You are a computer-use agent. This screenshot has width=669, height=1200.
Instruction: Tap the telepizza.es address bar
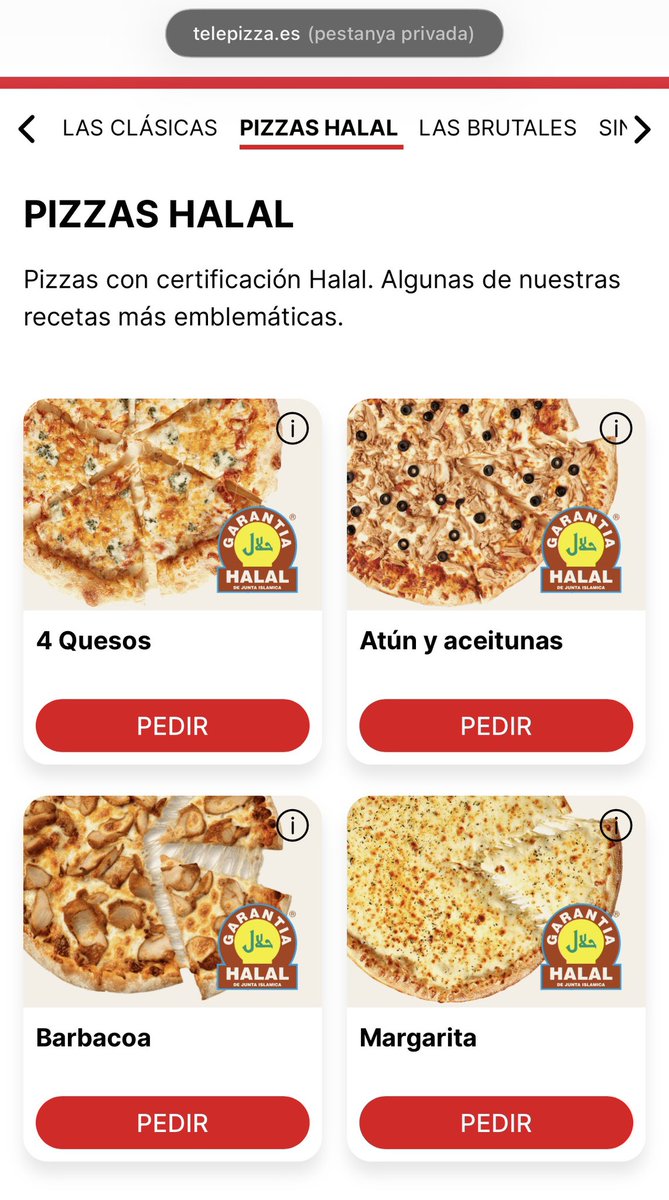point(334,34)
